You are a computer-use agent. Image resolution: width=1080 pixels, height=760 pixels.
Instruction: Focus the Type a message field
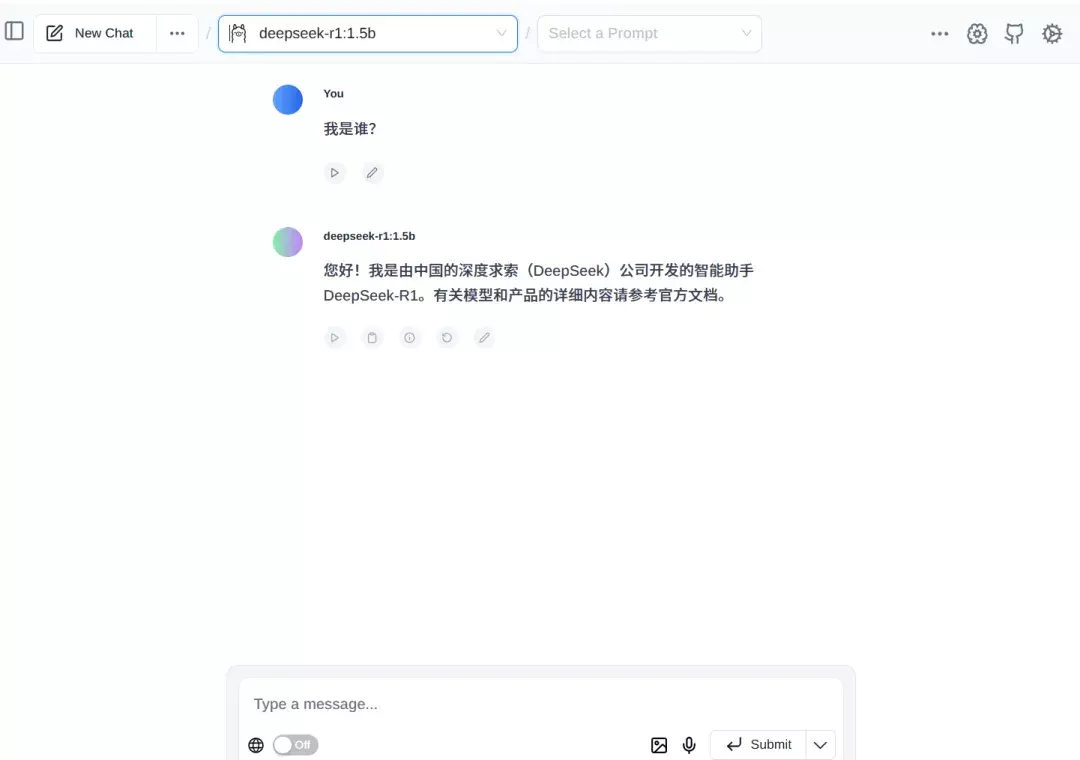click(540, 704)
